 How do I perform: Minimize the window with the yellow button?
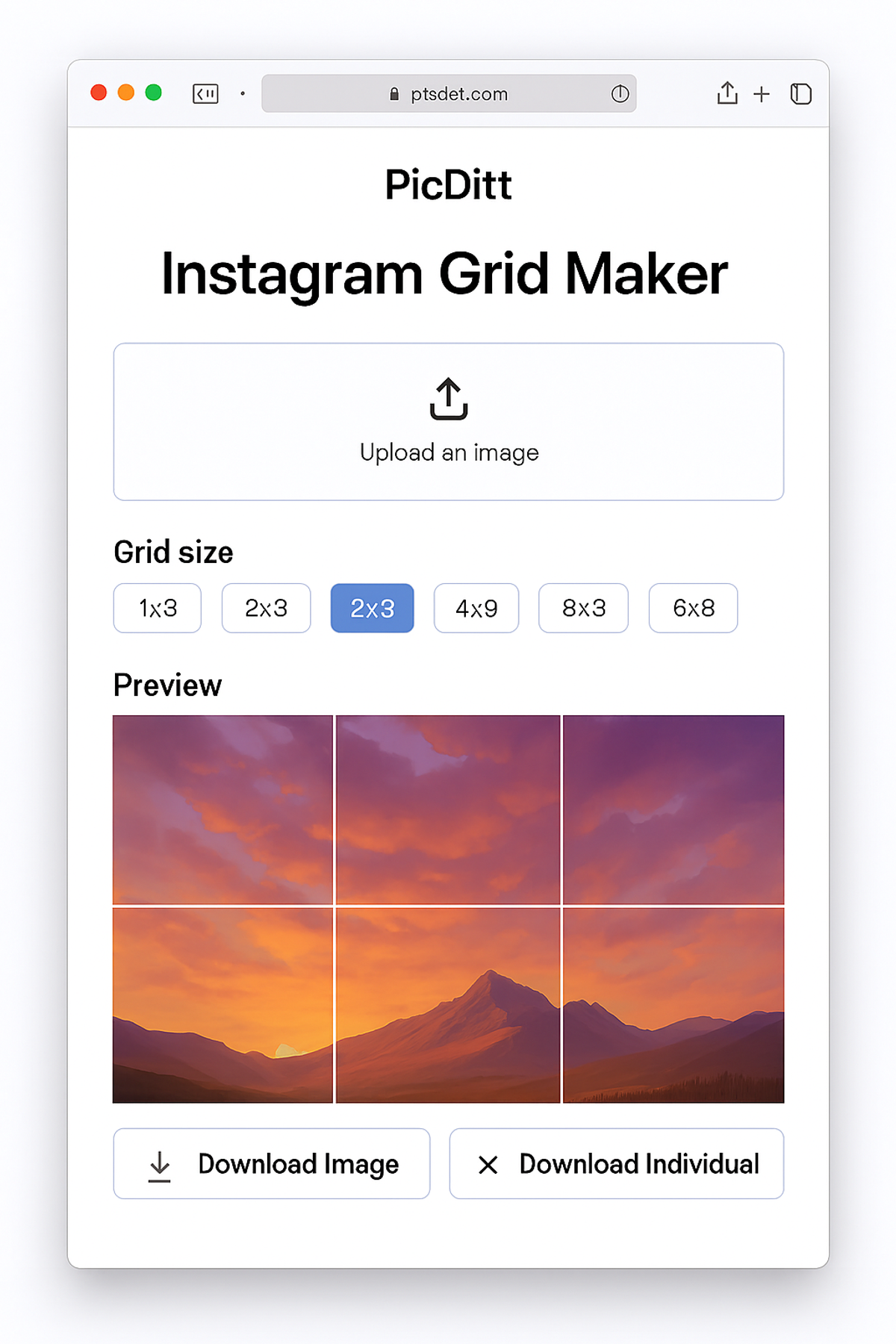[126, 93]
